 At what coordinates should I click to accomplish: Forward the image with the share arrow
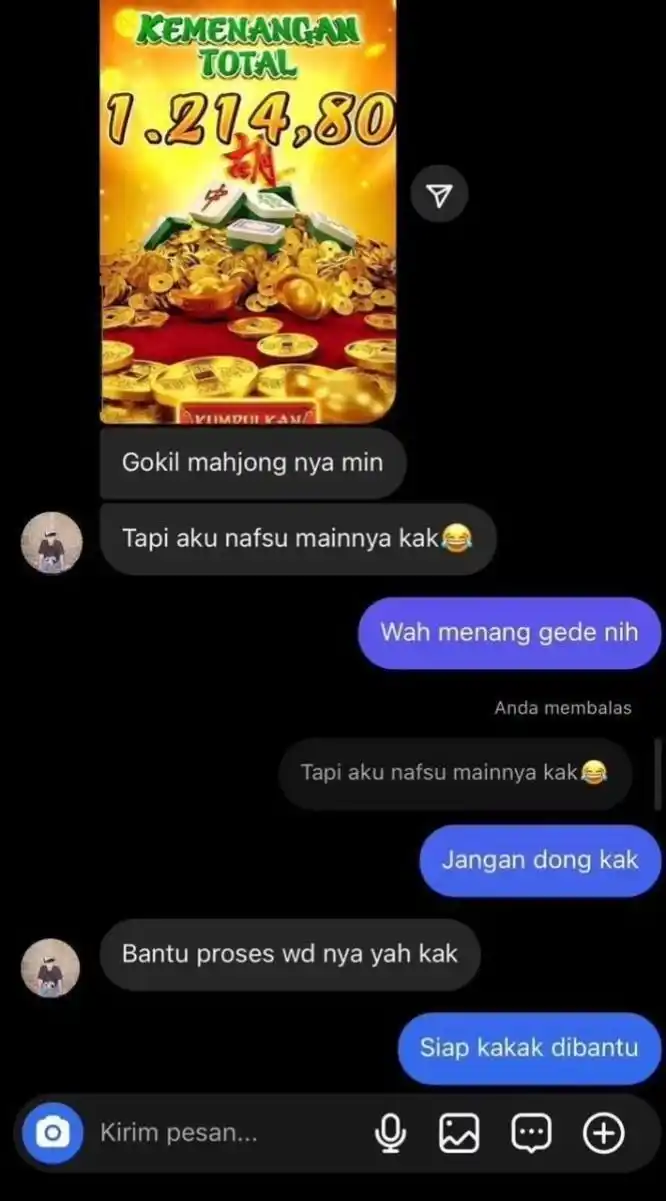coord(439,196)
